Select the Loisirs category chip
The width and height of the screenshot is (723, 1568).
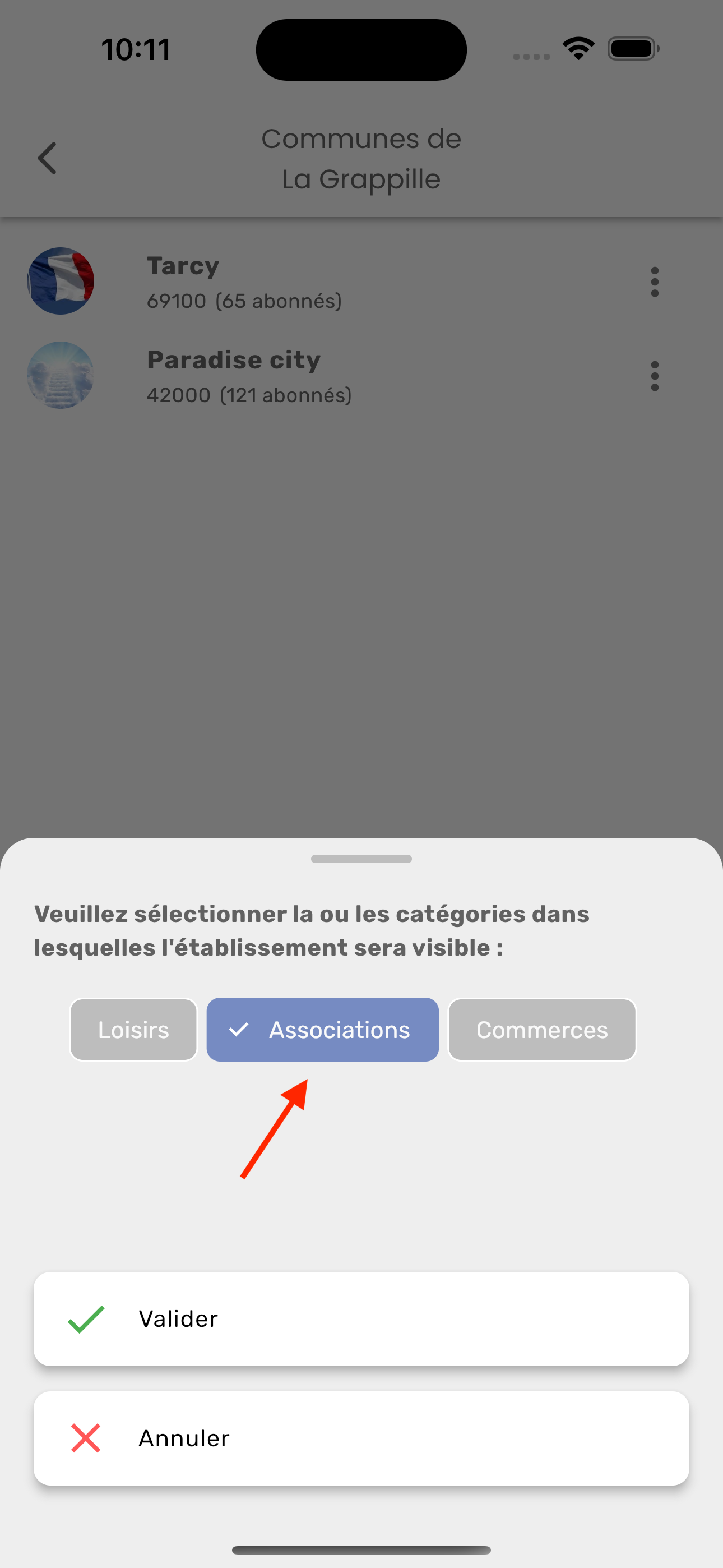tap(133, 1029)
